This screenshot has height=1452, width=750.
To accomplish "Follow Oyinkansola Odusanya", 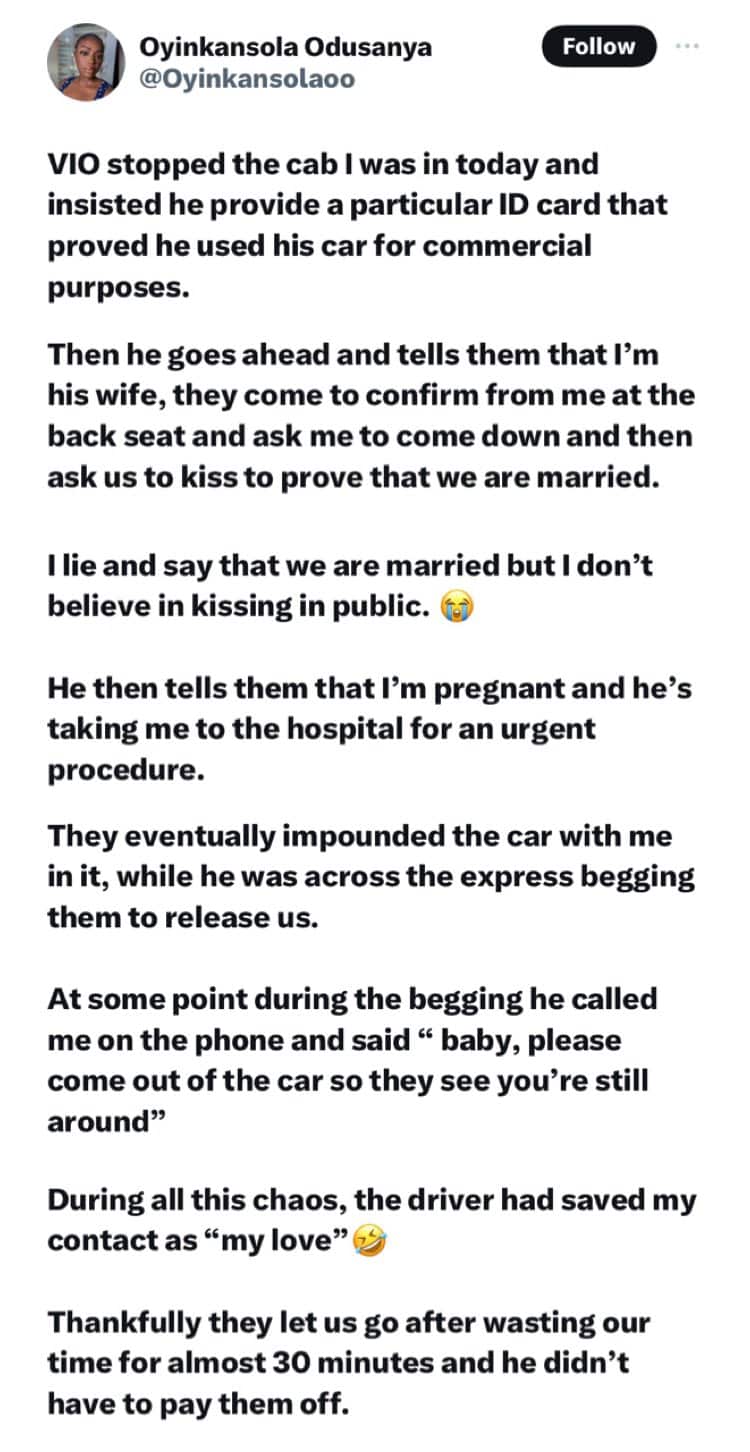I will click(x=598, y=47).
